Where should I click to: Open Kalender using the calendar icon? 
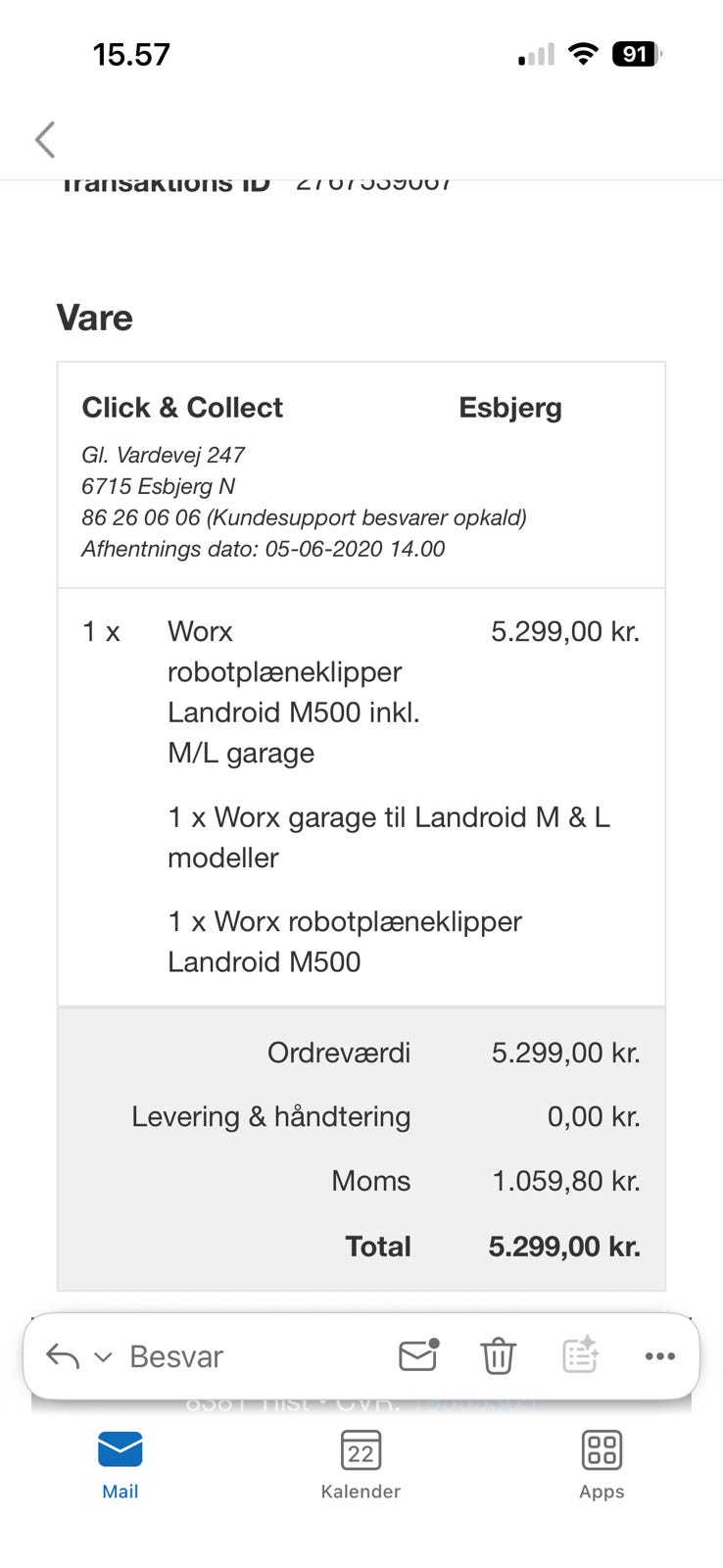point(361,1449)
